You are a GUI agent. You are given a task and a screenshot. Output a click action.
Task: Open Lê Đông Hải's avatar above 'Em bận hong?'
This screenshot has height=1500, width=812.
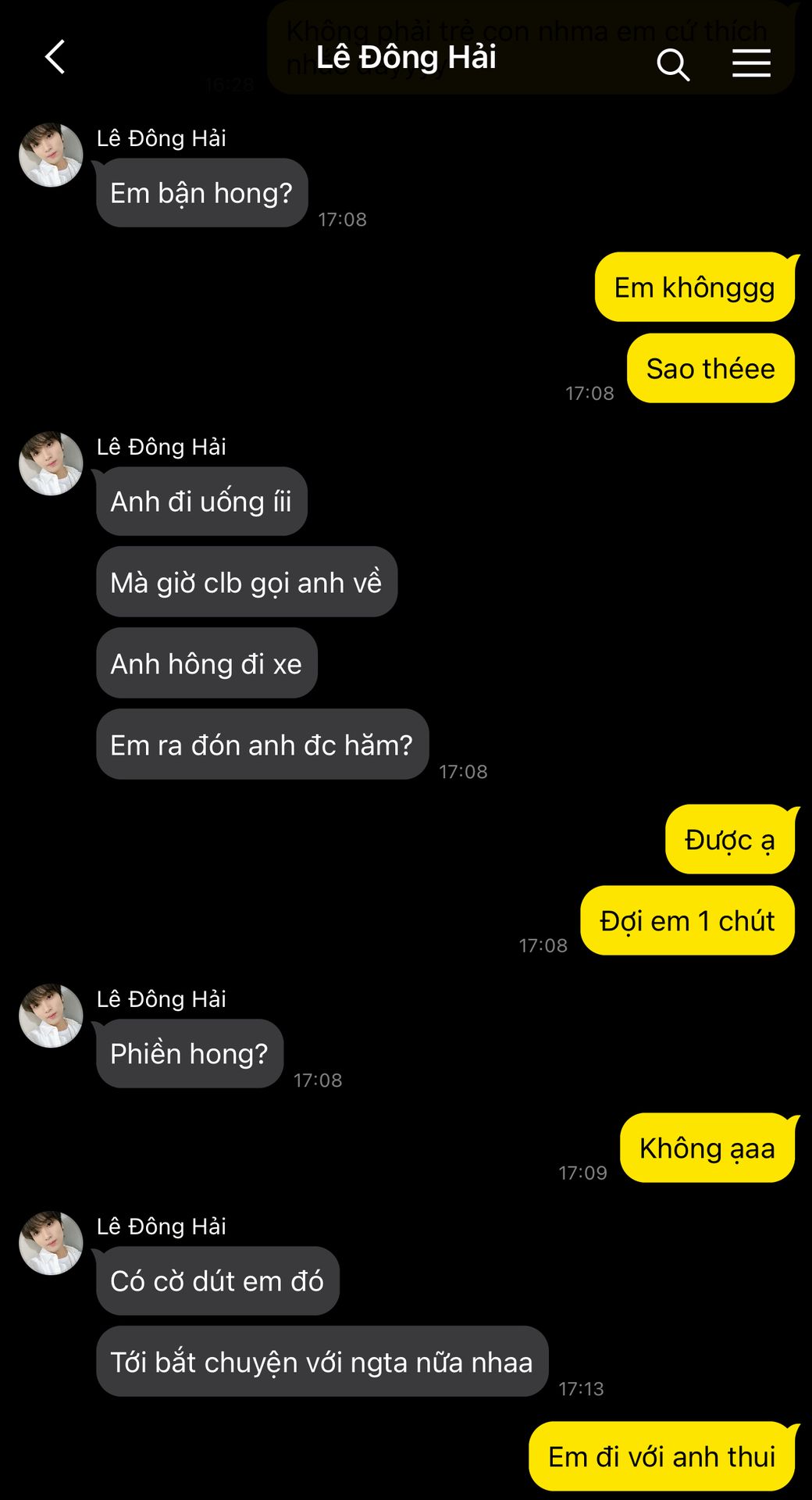[51, 155]
